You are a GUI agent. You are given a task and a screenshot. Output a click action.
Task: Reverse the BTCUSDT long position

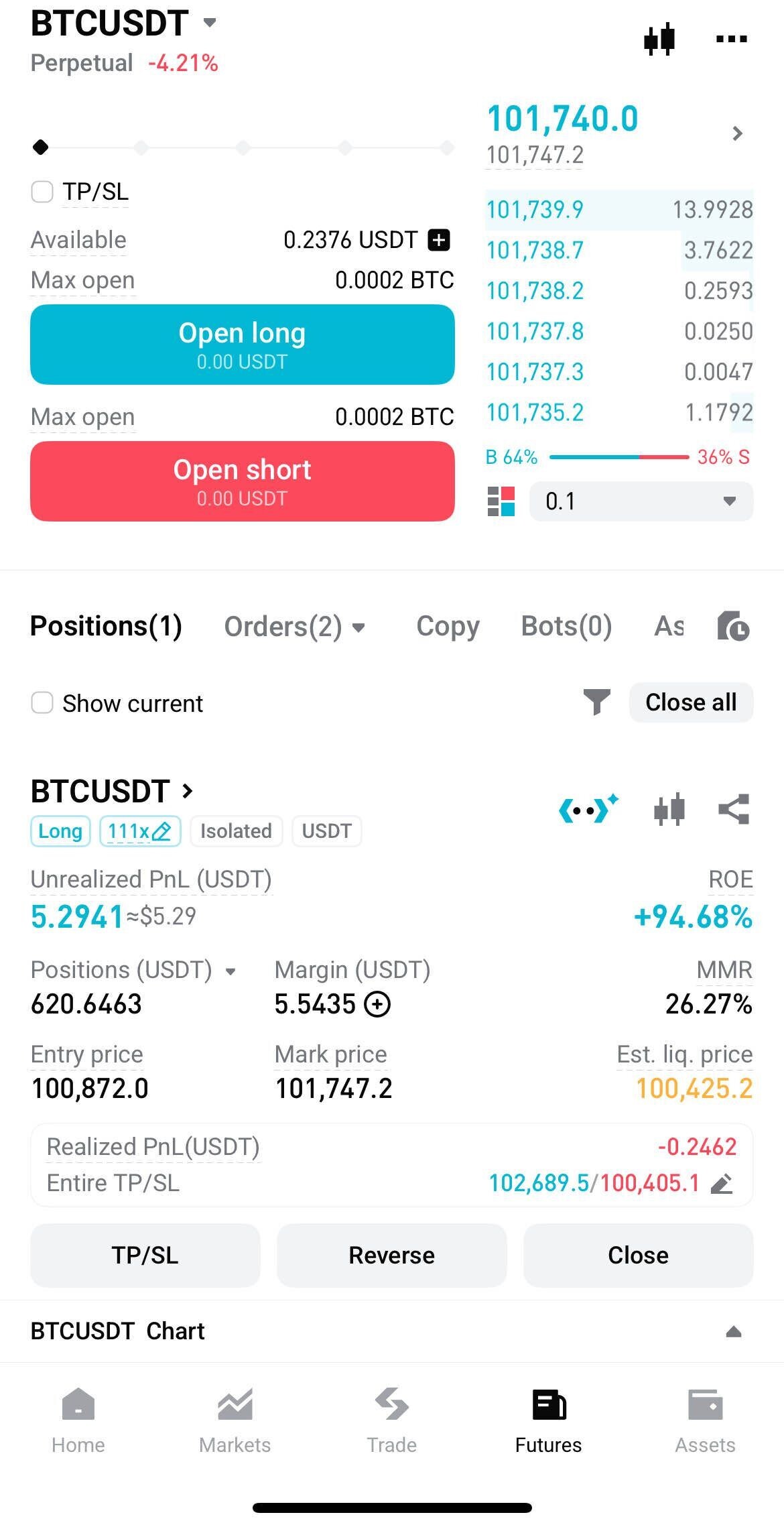click(x=391, y=1256)
